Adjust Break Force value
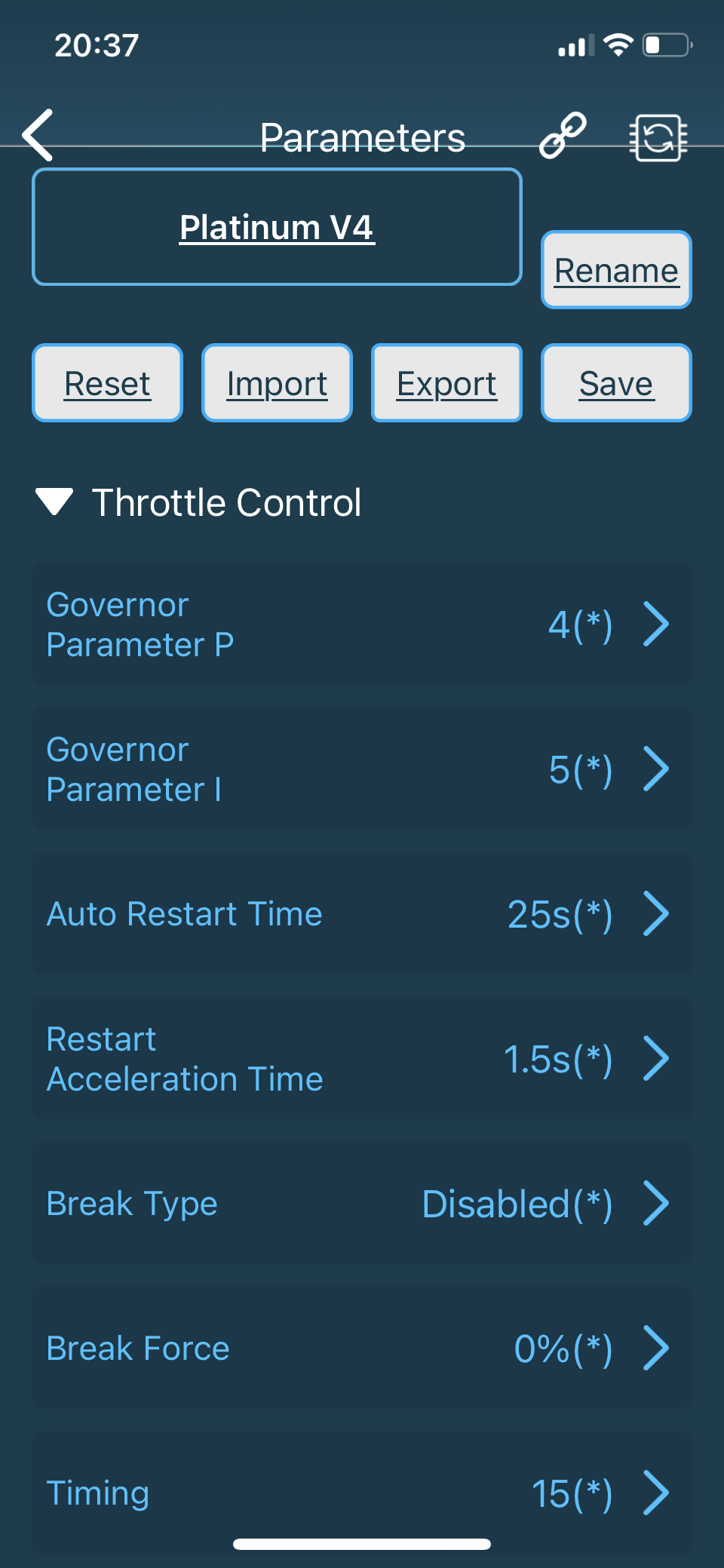This screenshot has width=724, height=1568. tap(362, 1349)
